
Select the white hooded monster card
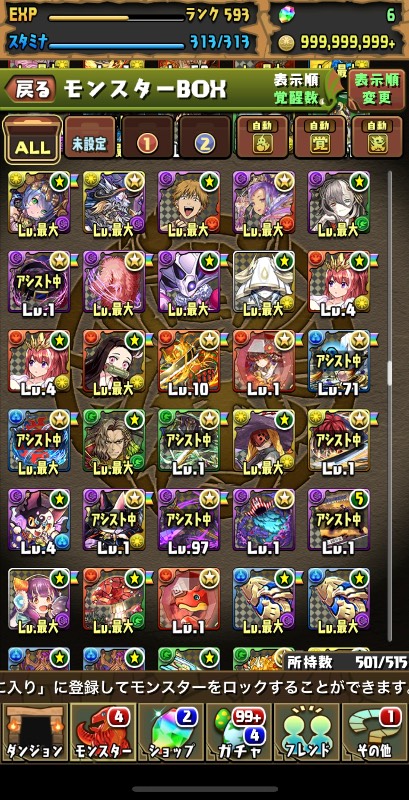pos(264,282)
